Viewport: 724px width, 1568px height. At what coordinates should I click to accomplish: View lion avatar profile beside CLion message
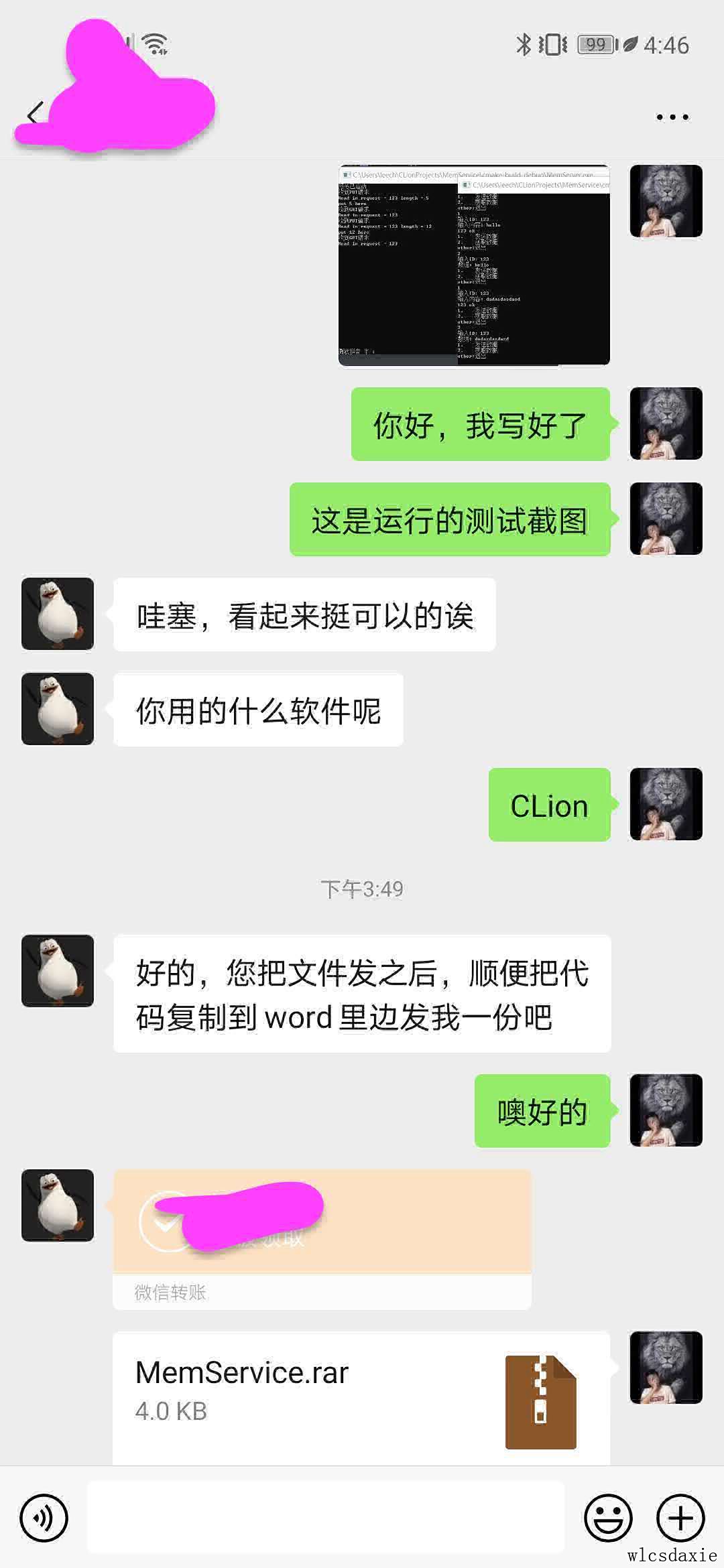click(666, 804)
